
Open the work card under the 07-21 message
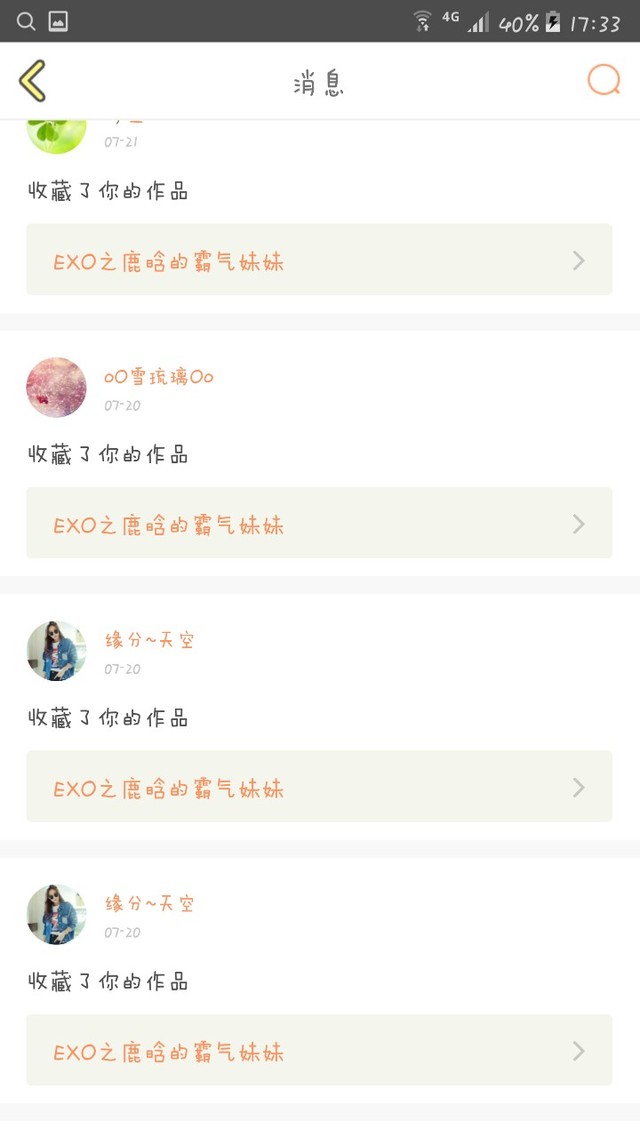tap(319, 260)
